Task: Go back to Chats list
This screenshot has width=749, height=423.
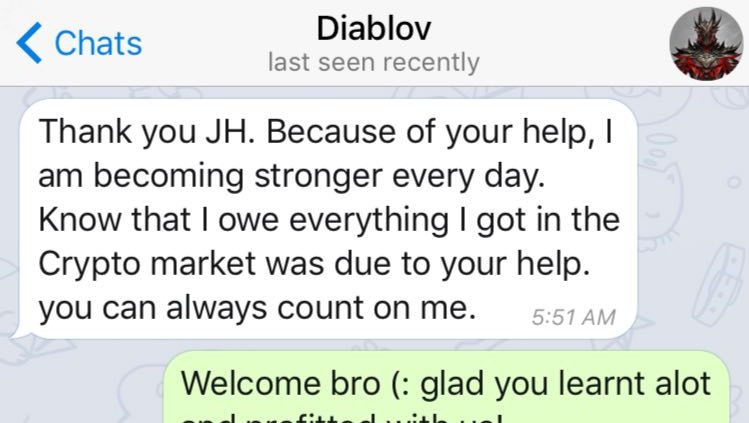Action: click(x=80, y=43)
